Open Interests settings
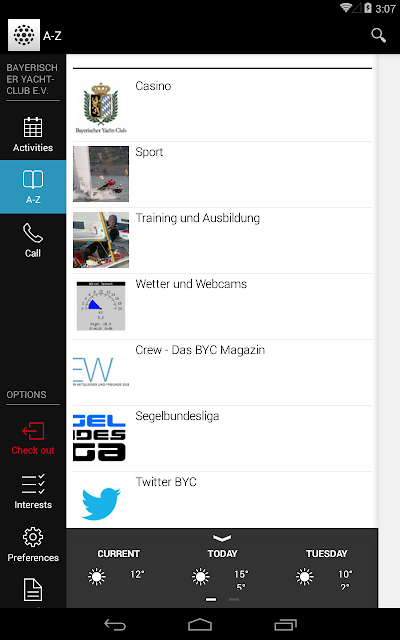This screenshot has width=400, height=640. click(x=33, y=491)
